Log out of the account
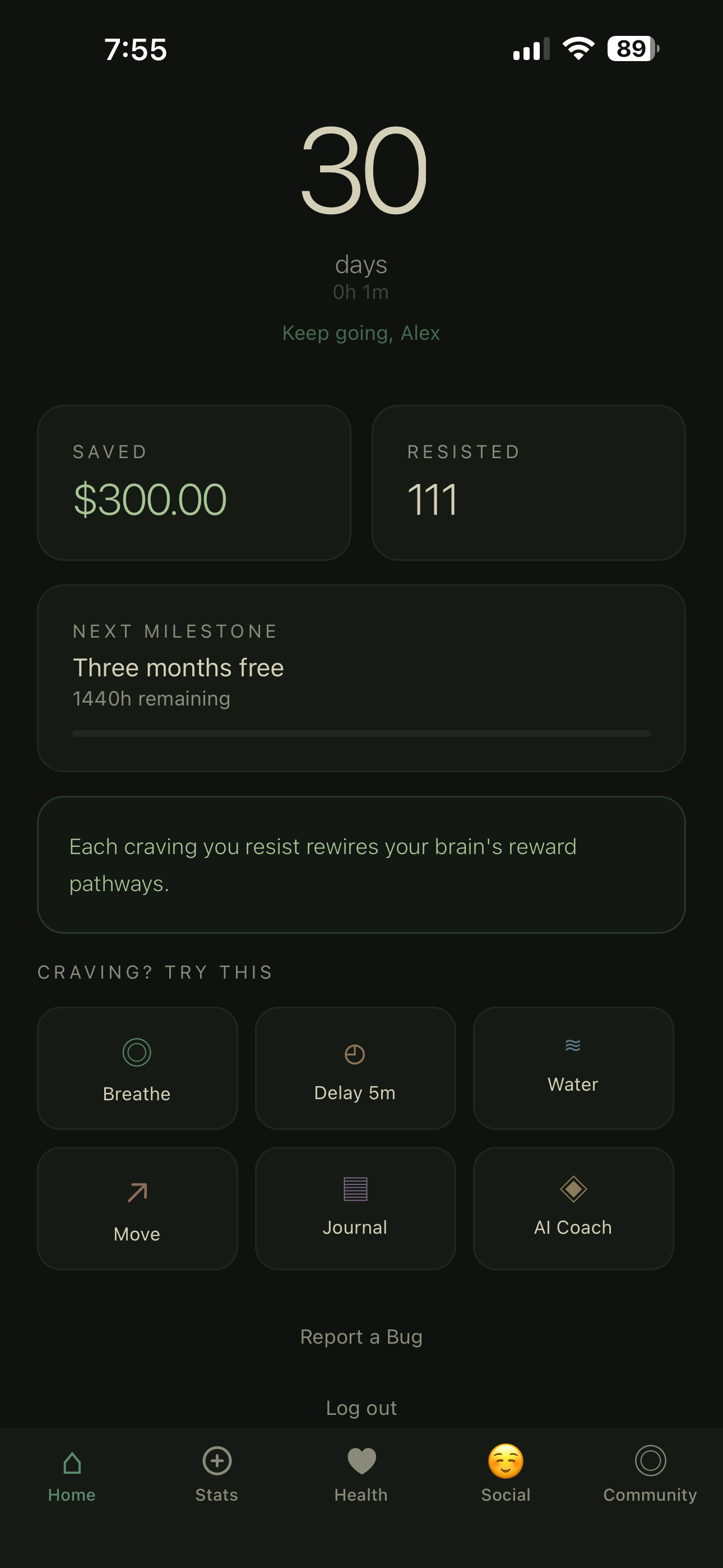 tap(361, 1407)
